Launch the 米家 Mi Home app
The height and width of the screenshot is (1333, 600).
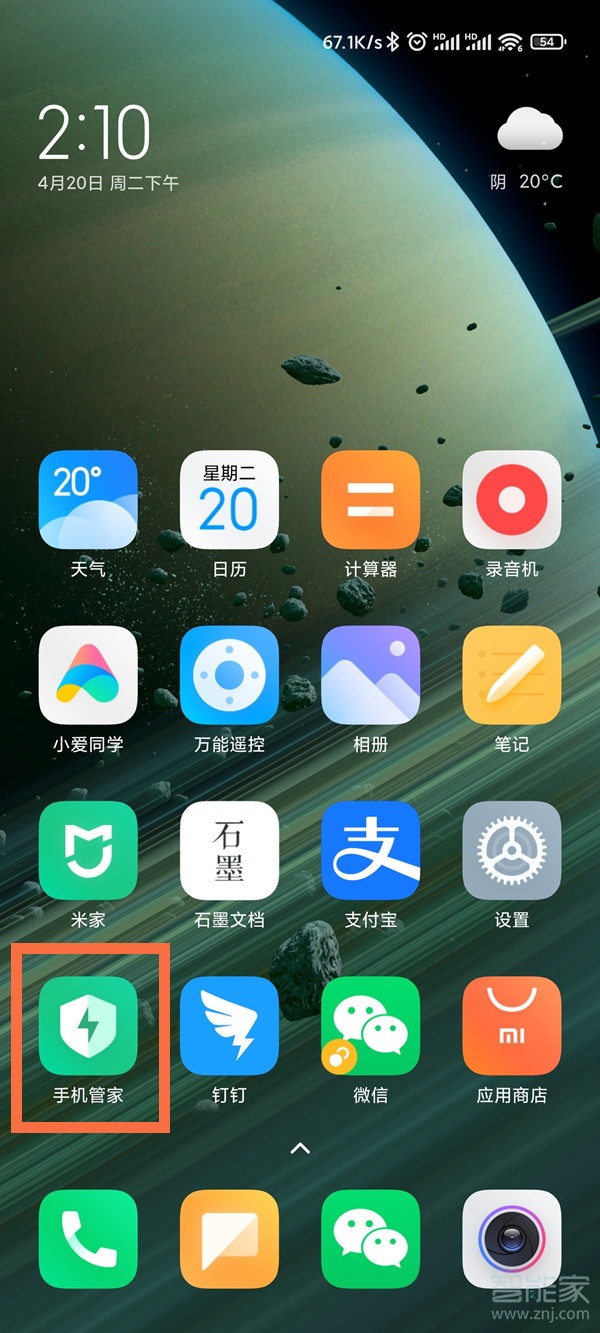pyautogui.click(x=88, y=850)
